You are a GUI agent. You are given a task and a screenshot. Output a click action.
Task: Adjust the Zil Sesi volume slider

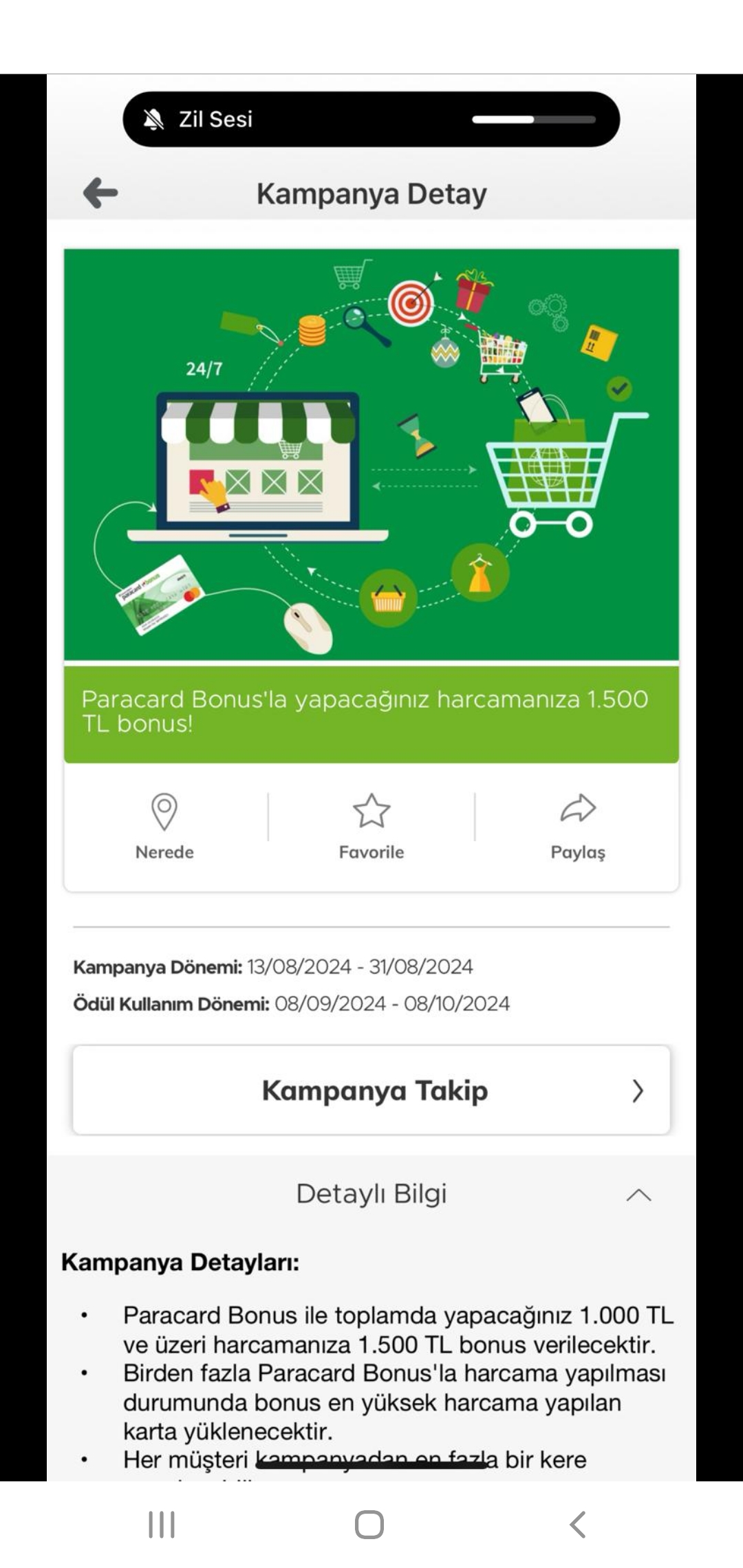(533, 119)
